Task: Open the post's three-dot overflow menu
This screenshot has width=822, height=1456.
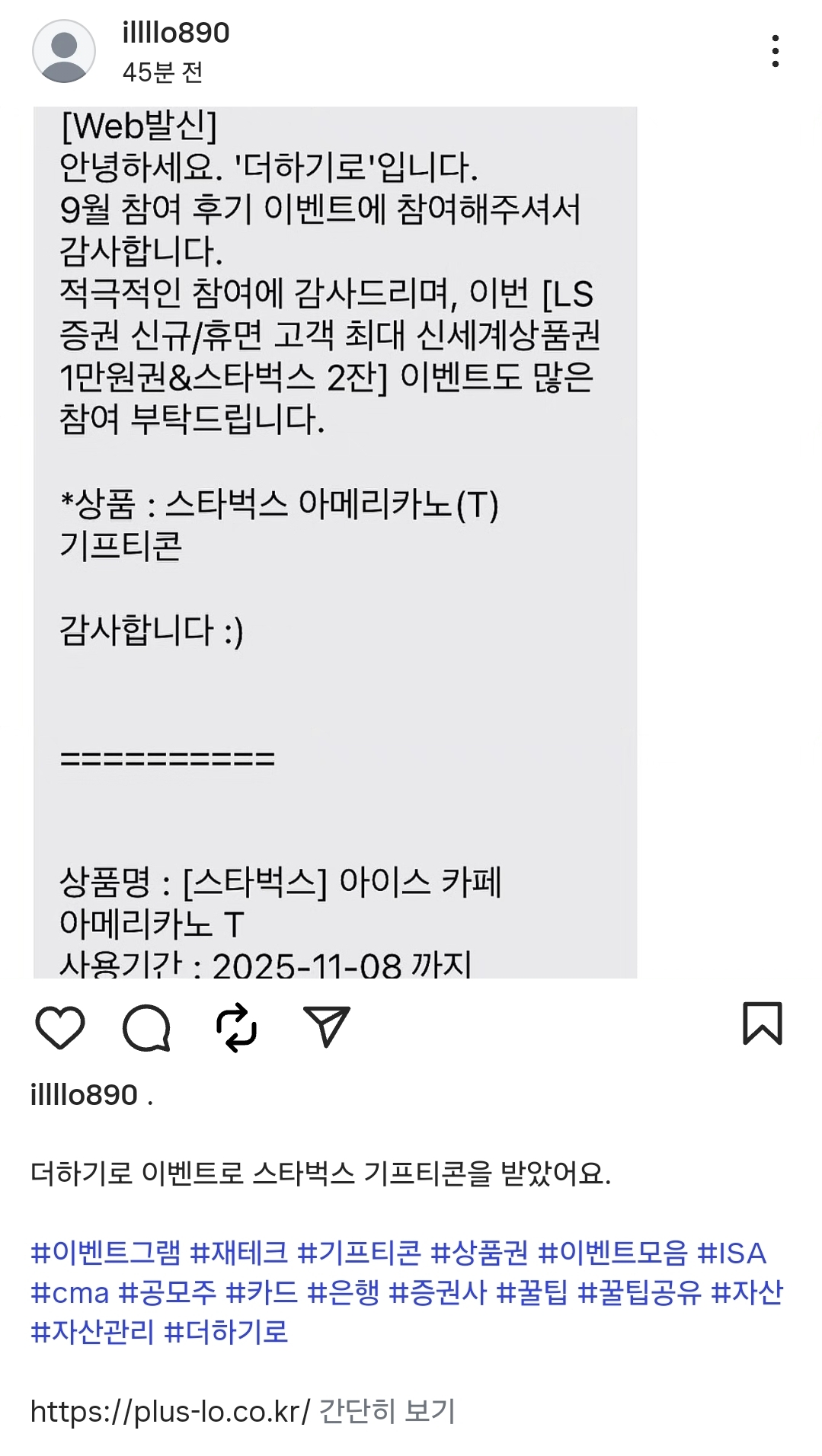Action: pyautogui.click(x=775, y=51)
